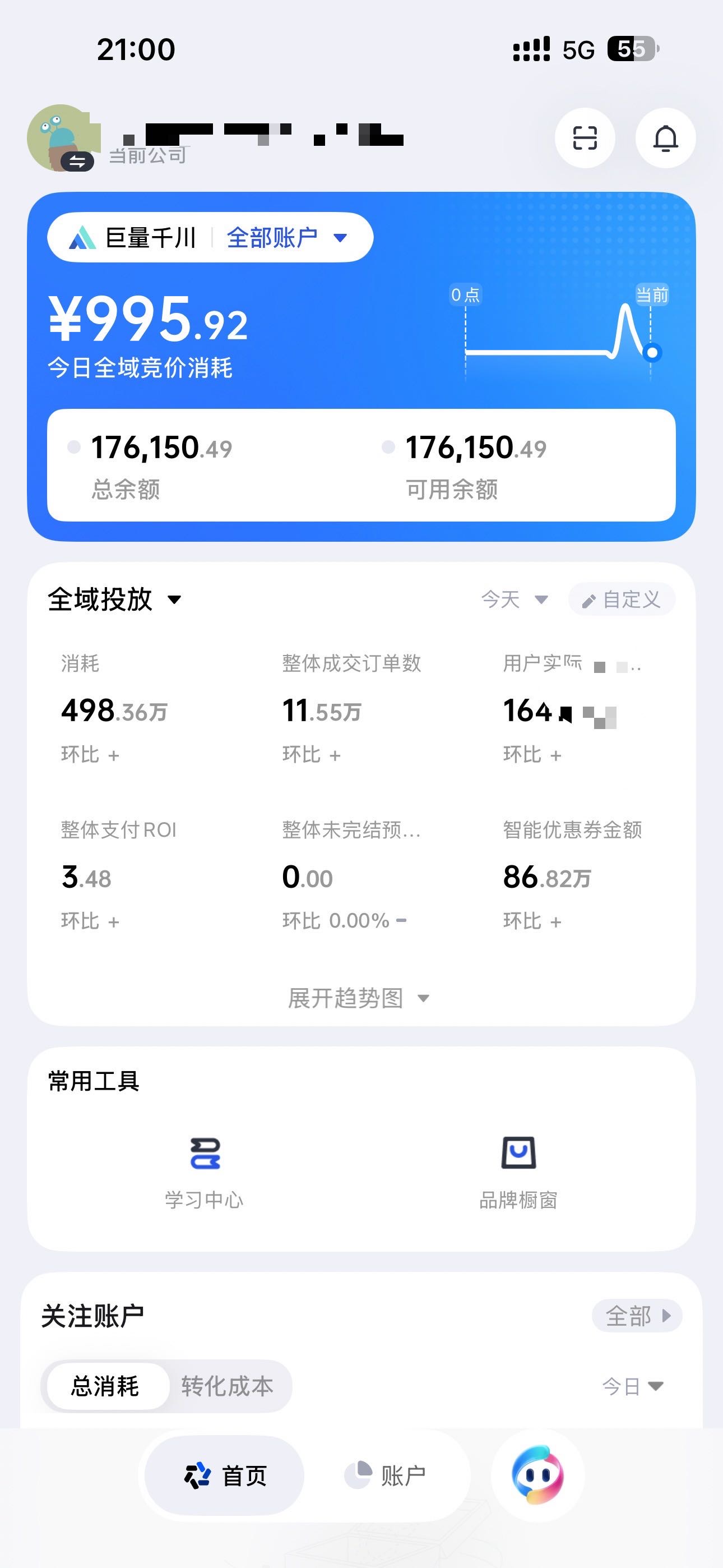Open the notifications bell
The height and width of the screenshot is (1568, 723).
click(665, 138)
